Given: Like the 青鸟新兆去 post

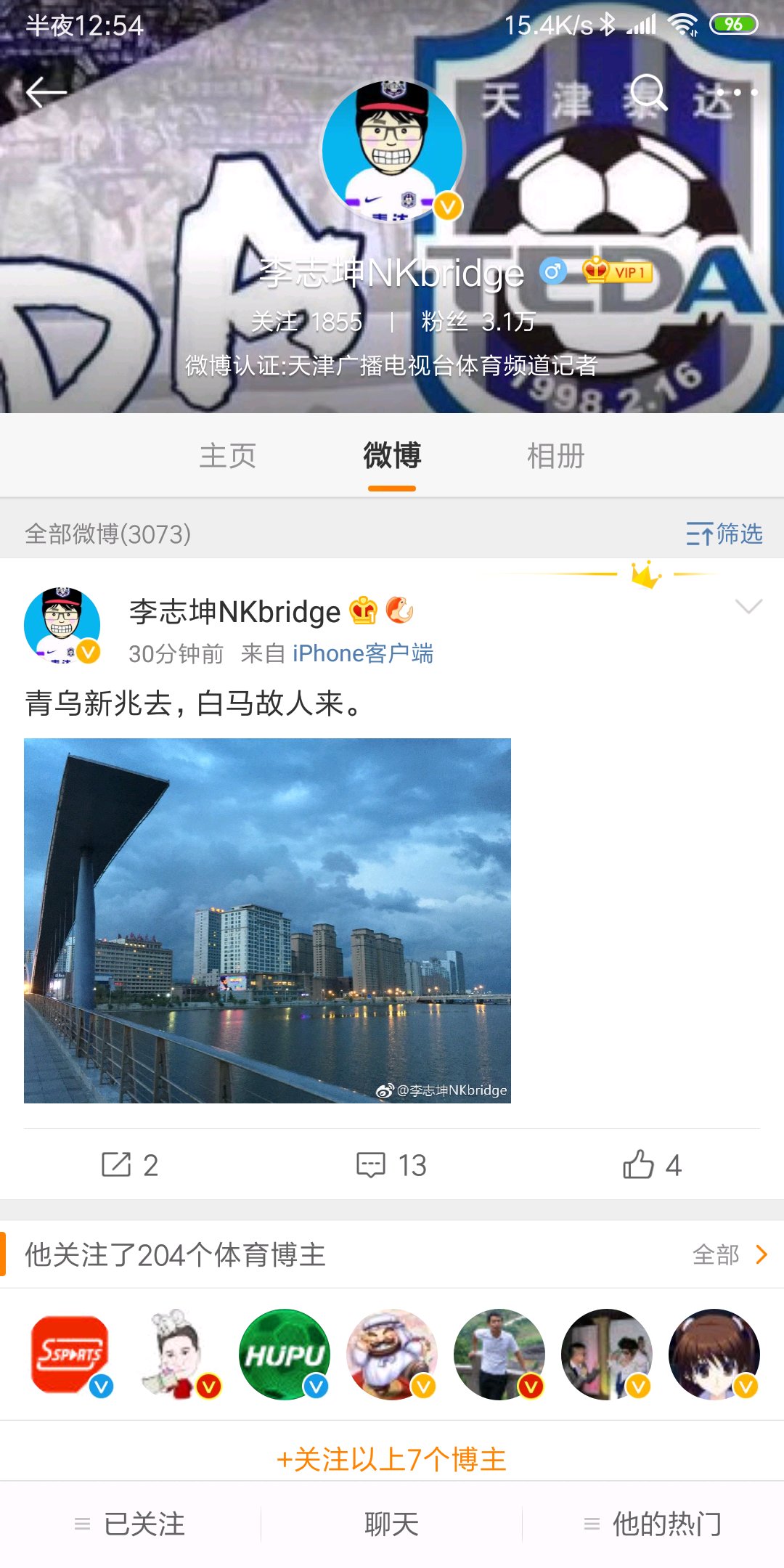Looking at the screenshot, I should point(652,1165).
